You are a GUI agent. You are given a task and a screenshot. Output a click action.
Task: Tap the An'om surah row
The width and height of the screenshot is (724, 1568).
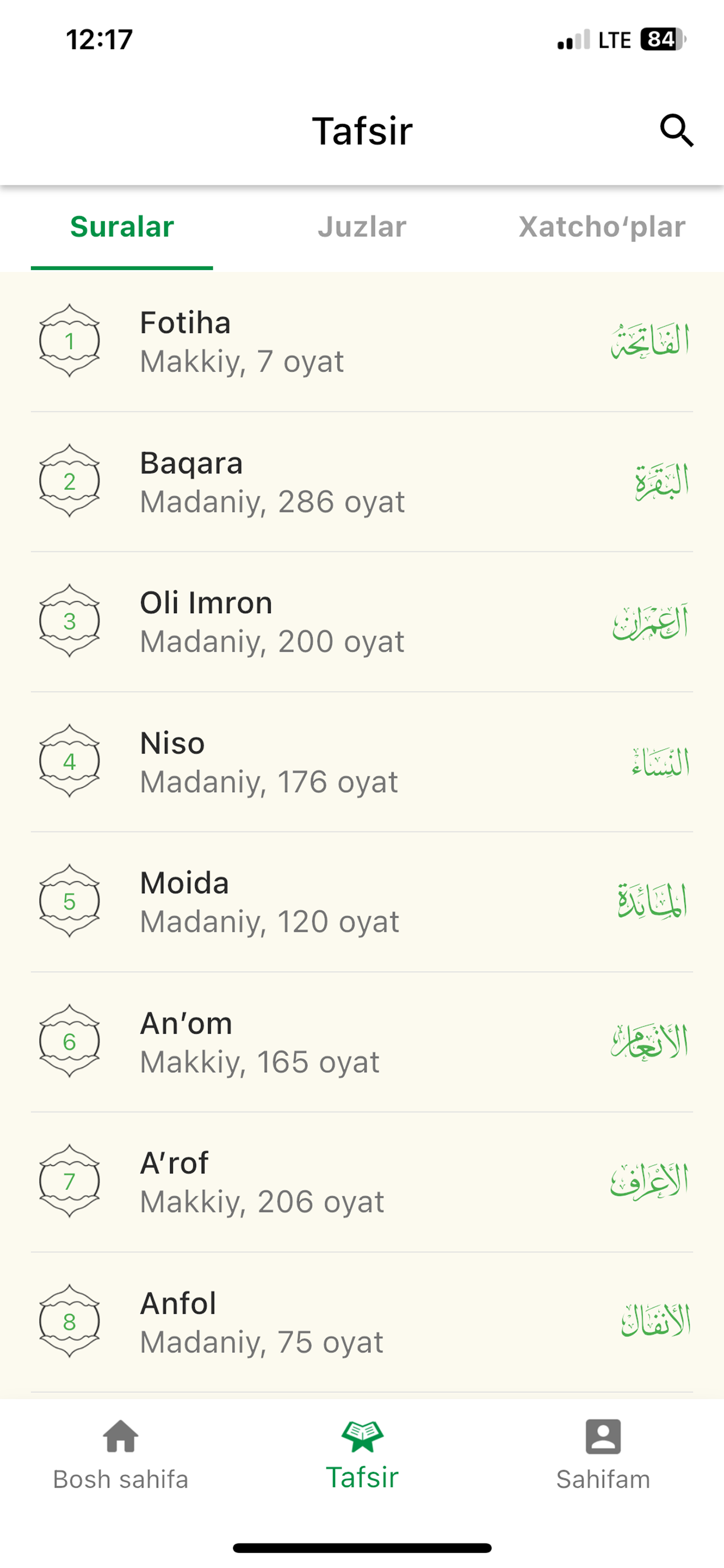[361, 1041]
